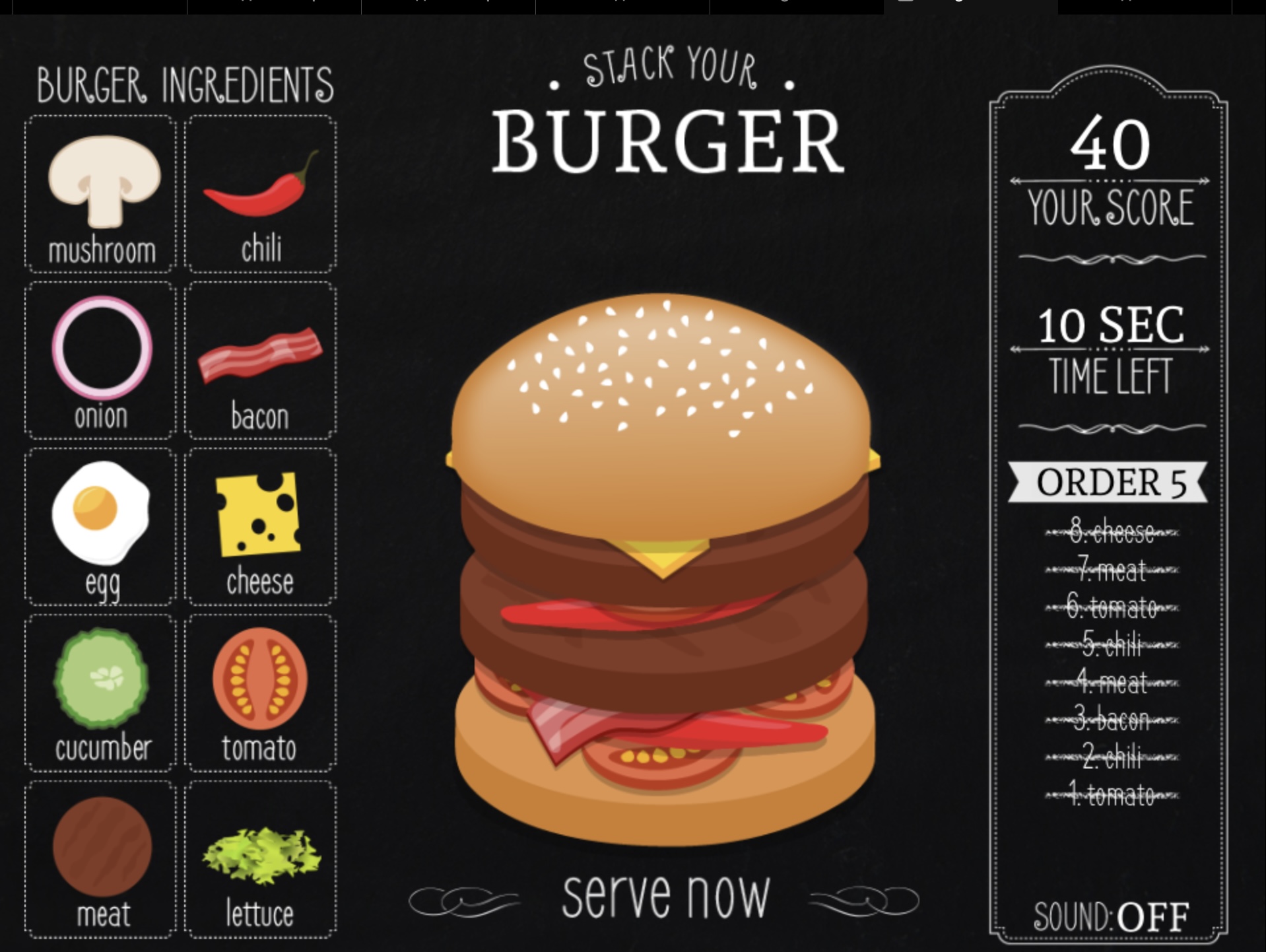
Task: Select the chili ingredient
Action: coord(260,193)
